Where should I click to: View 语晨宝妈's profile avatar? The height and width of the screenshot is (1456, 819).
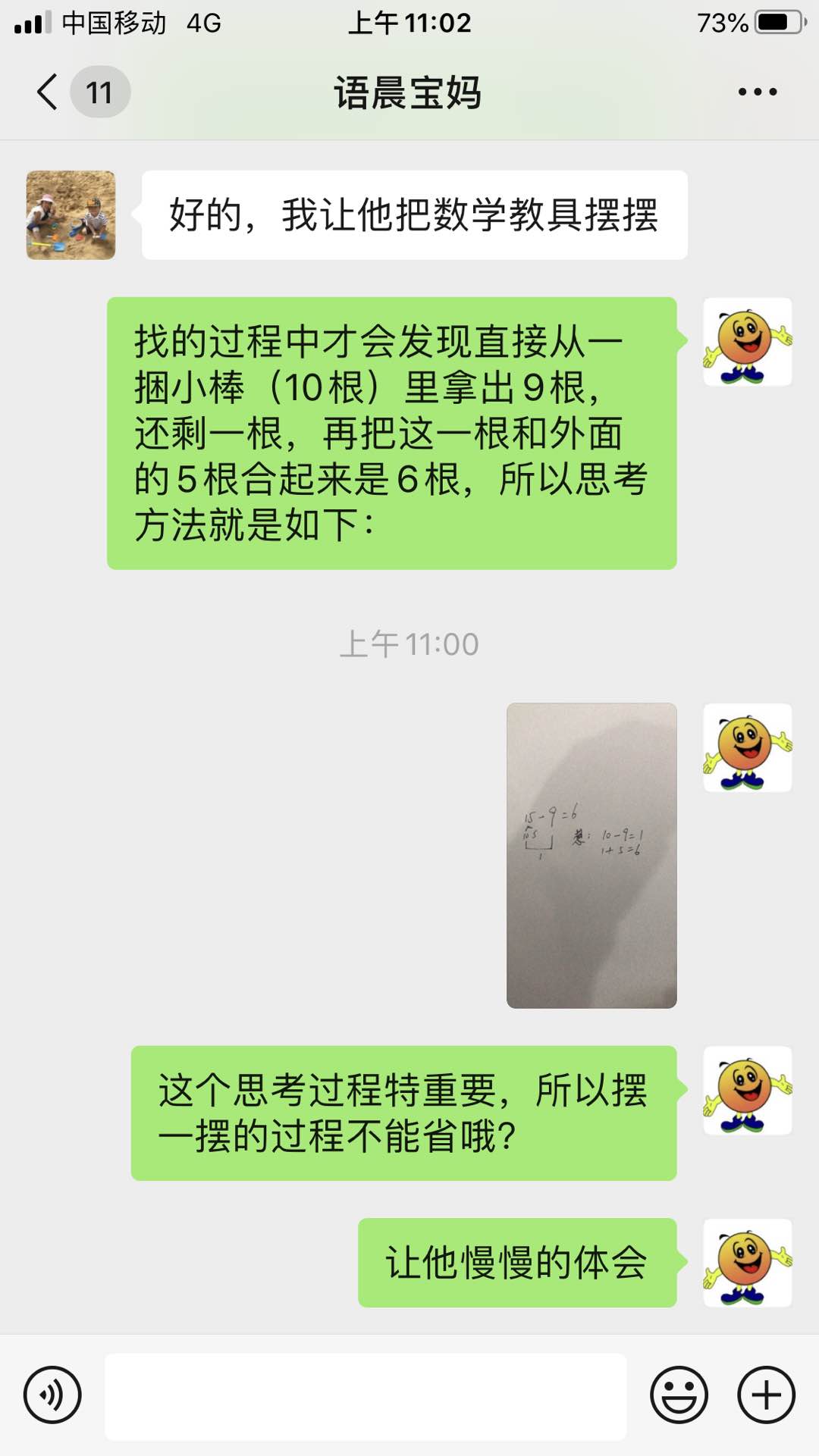pos(71,215)
